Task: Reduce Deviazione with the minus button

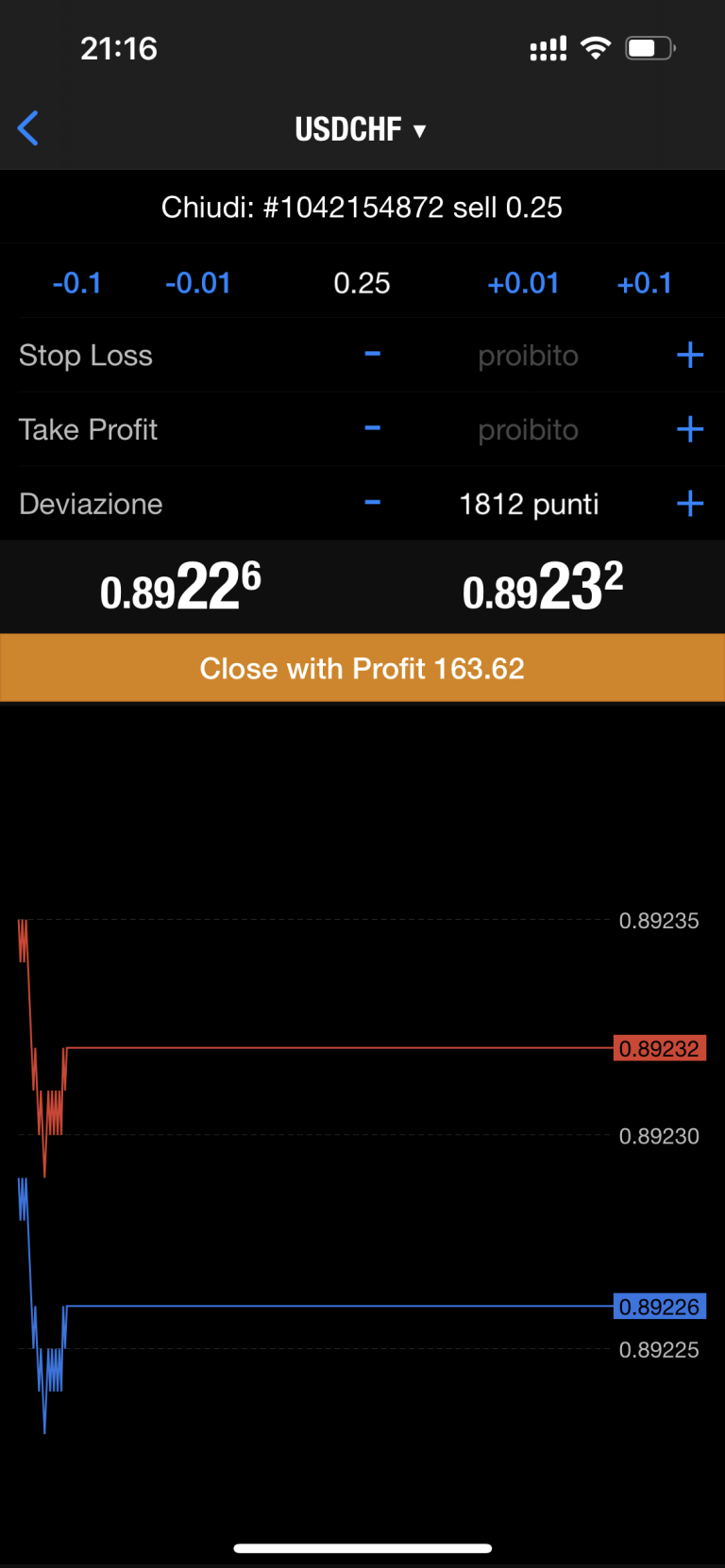Action: (x=373, y=503)
